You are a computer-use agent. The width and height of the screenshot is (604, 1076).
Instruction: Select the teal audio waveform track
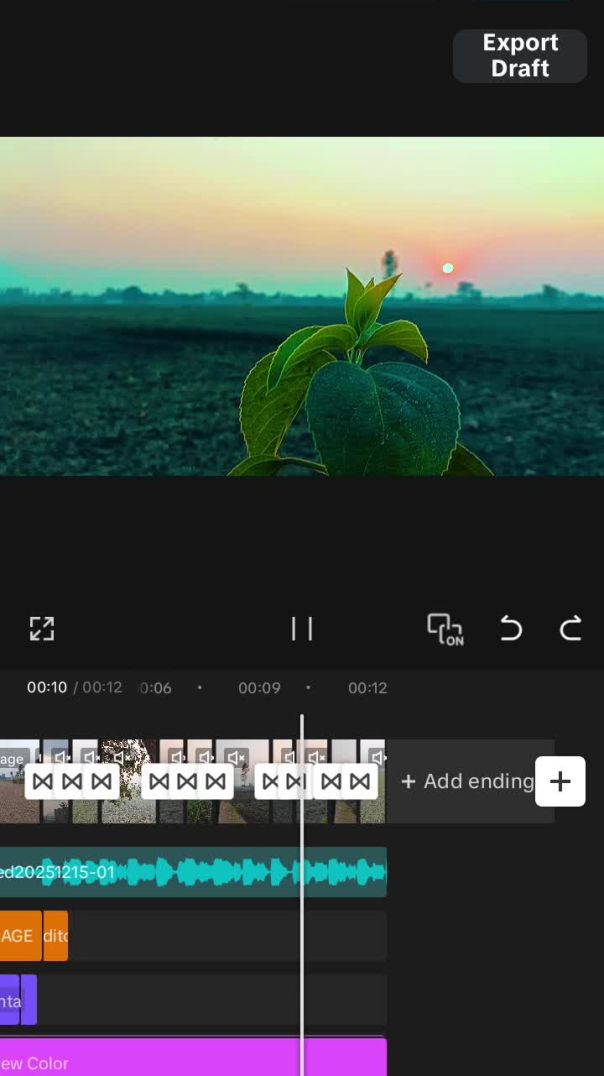point(200,872)
